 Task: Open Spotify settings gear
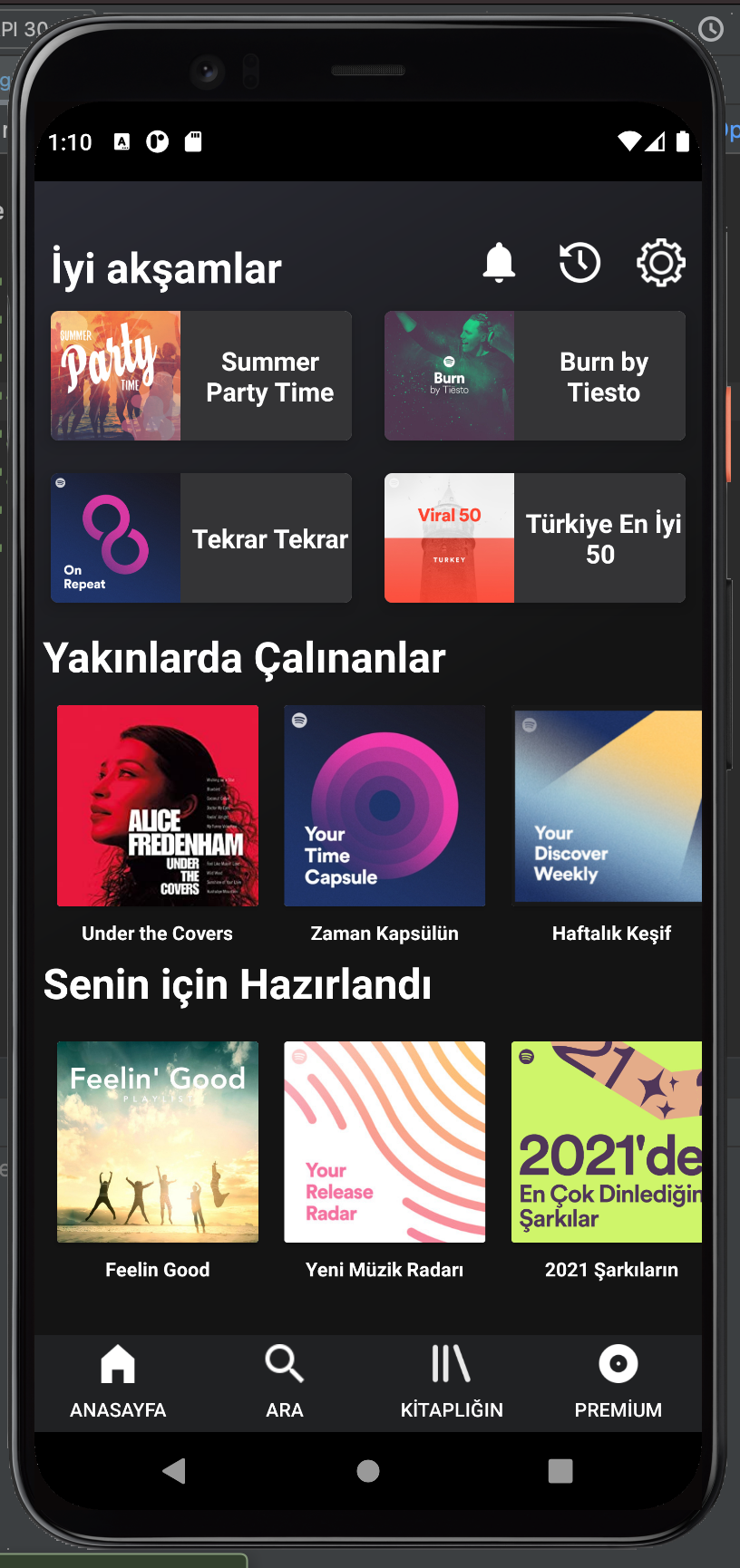(x=661, y=262)
